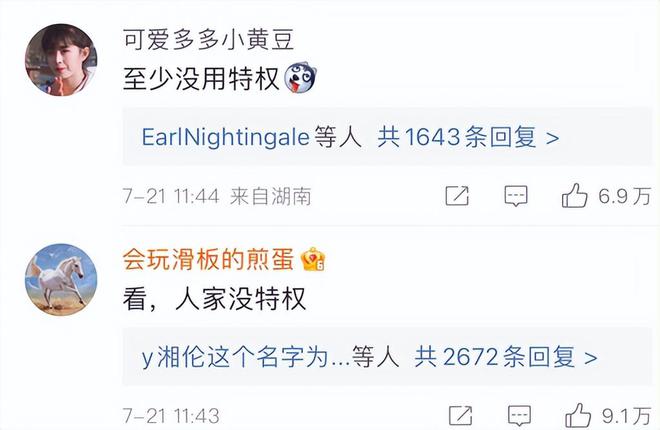Reply to the comment 看，人家没特权
660x430 pixels.
[x=518, y=416]
